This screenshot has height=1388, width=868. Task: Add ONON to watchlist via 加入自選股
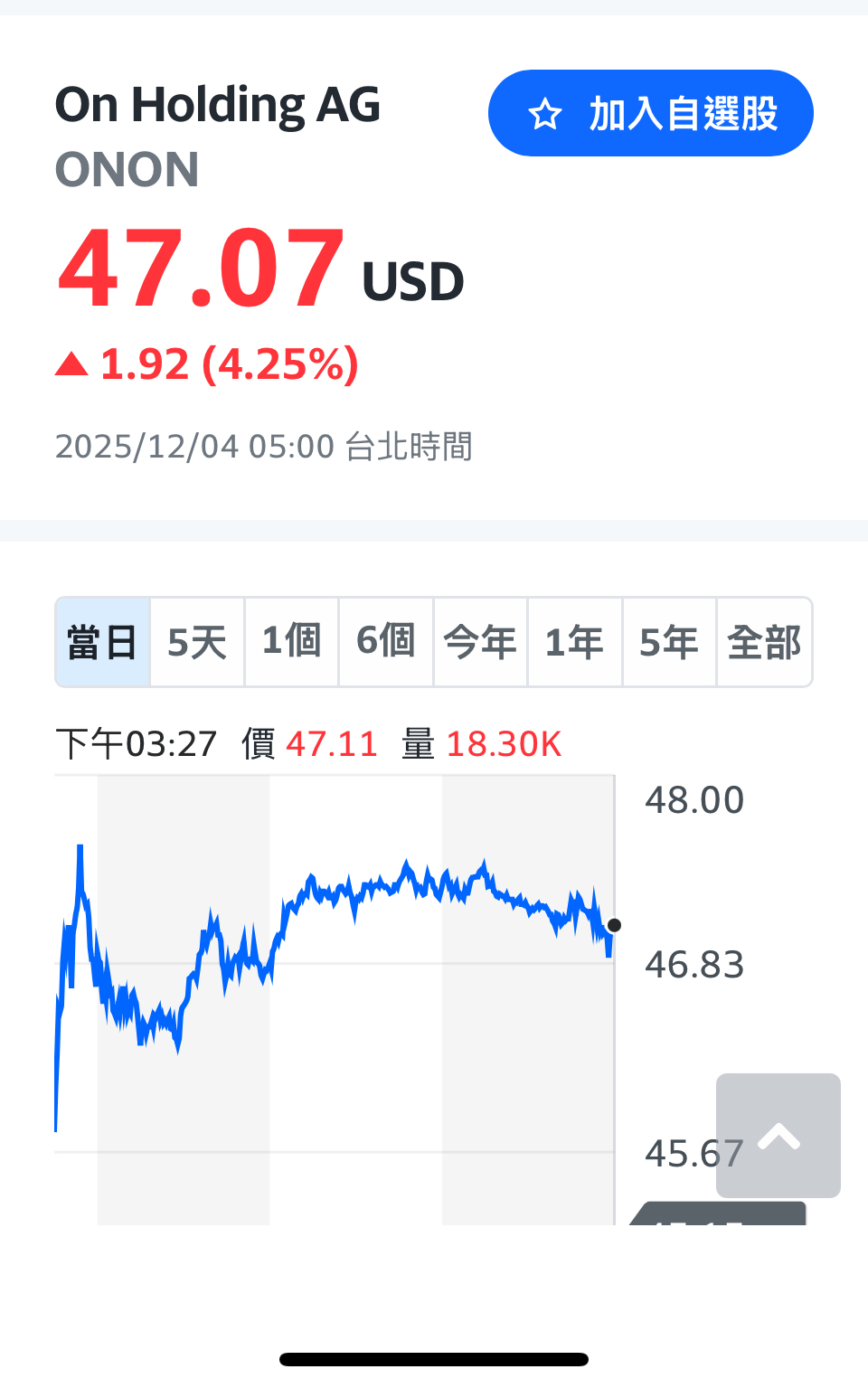click(650, 113)
